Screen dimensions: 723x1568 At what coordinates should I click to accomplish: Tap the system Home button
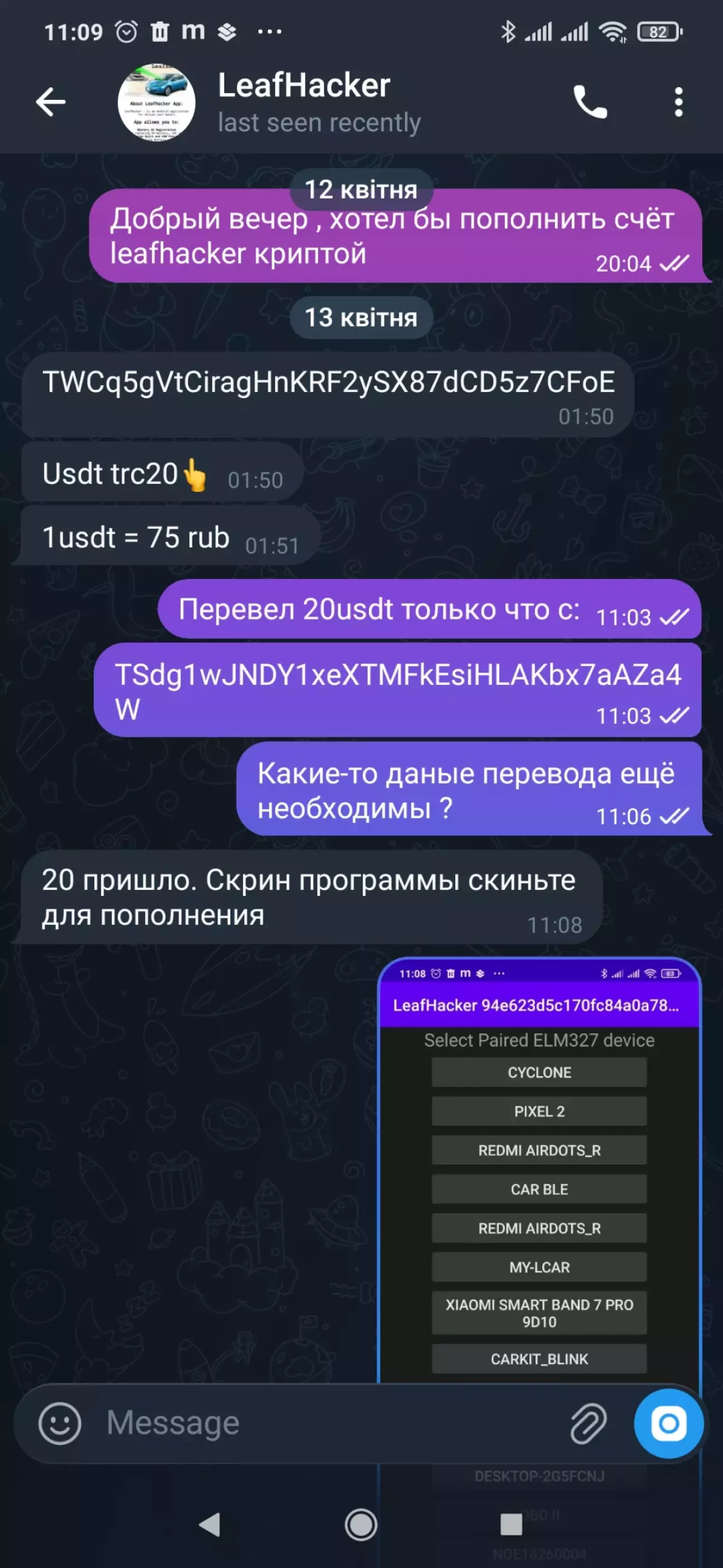[x=361, y=1524]
